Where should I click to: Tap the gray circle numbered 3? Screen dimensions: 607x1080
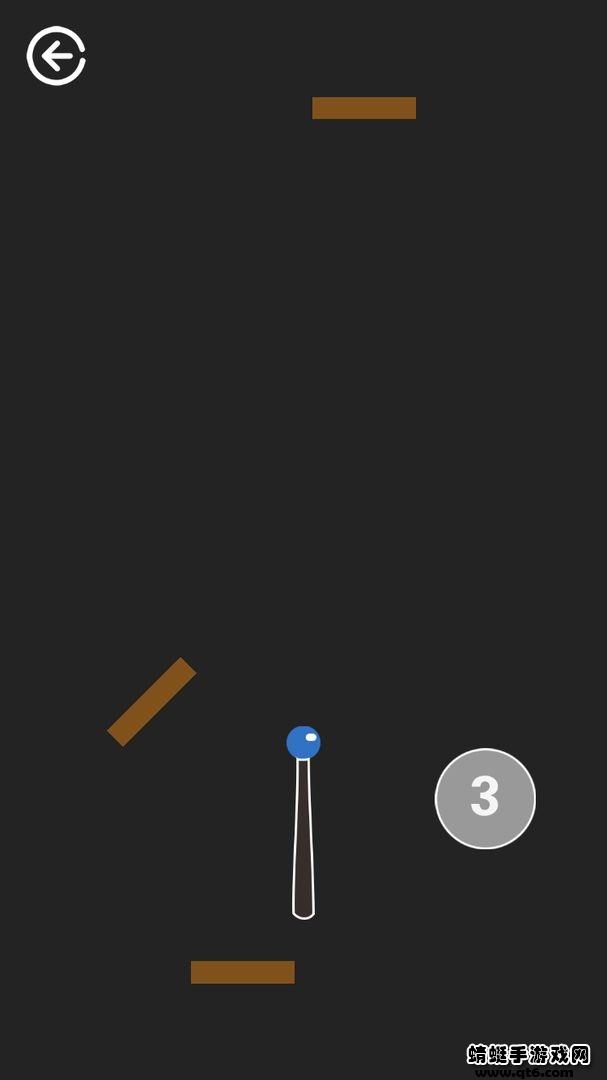coord(485,798)
